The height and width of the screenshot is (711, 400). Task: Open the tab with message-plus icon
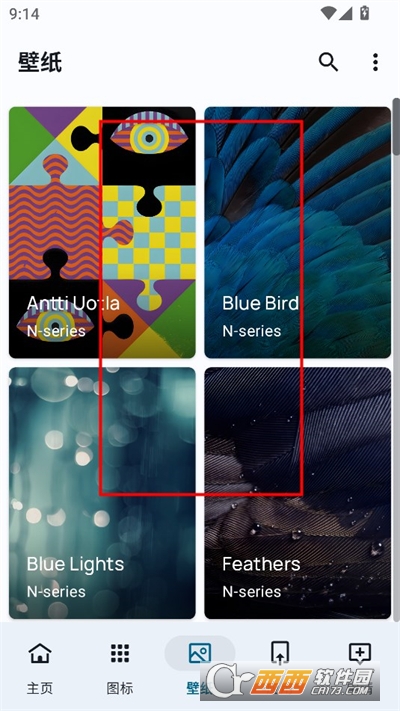coord(360,653)
